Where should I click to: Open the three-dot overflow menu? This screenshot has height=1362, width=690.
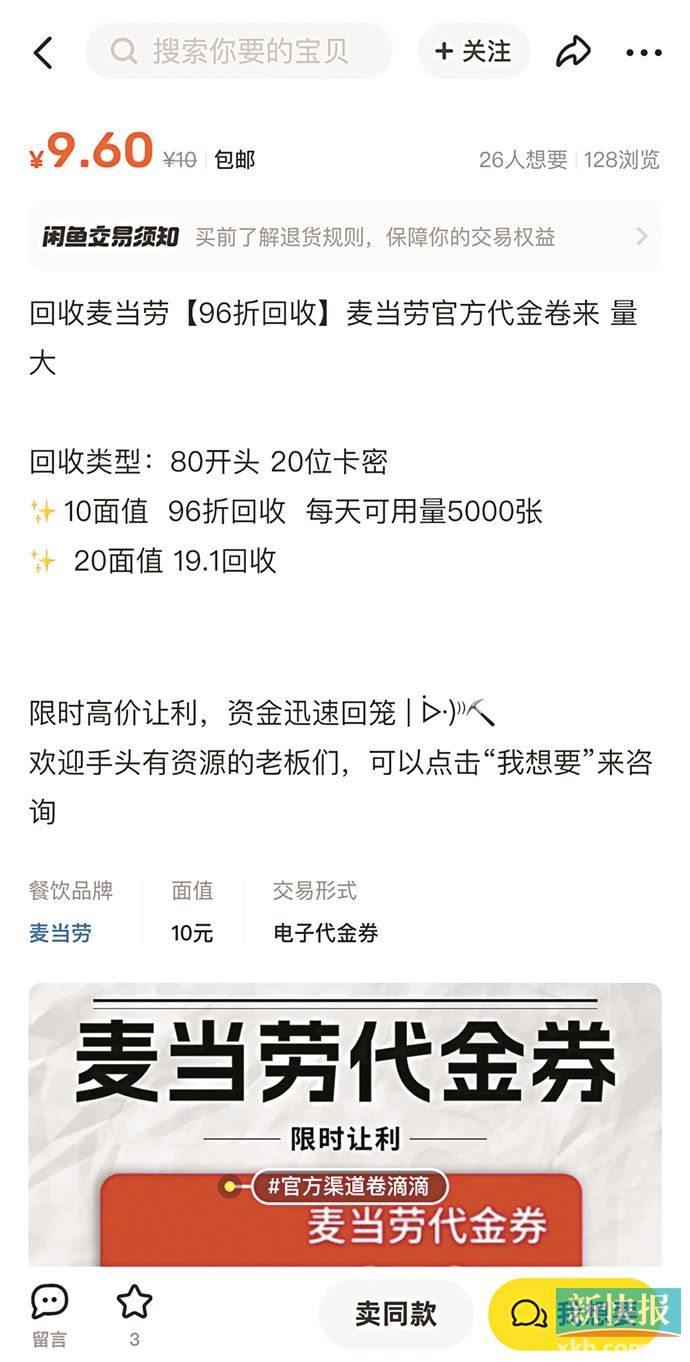click(643, 52)
